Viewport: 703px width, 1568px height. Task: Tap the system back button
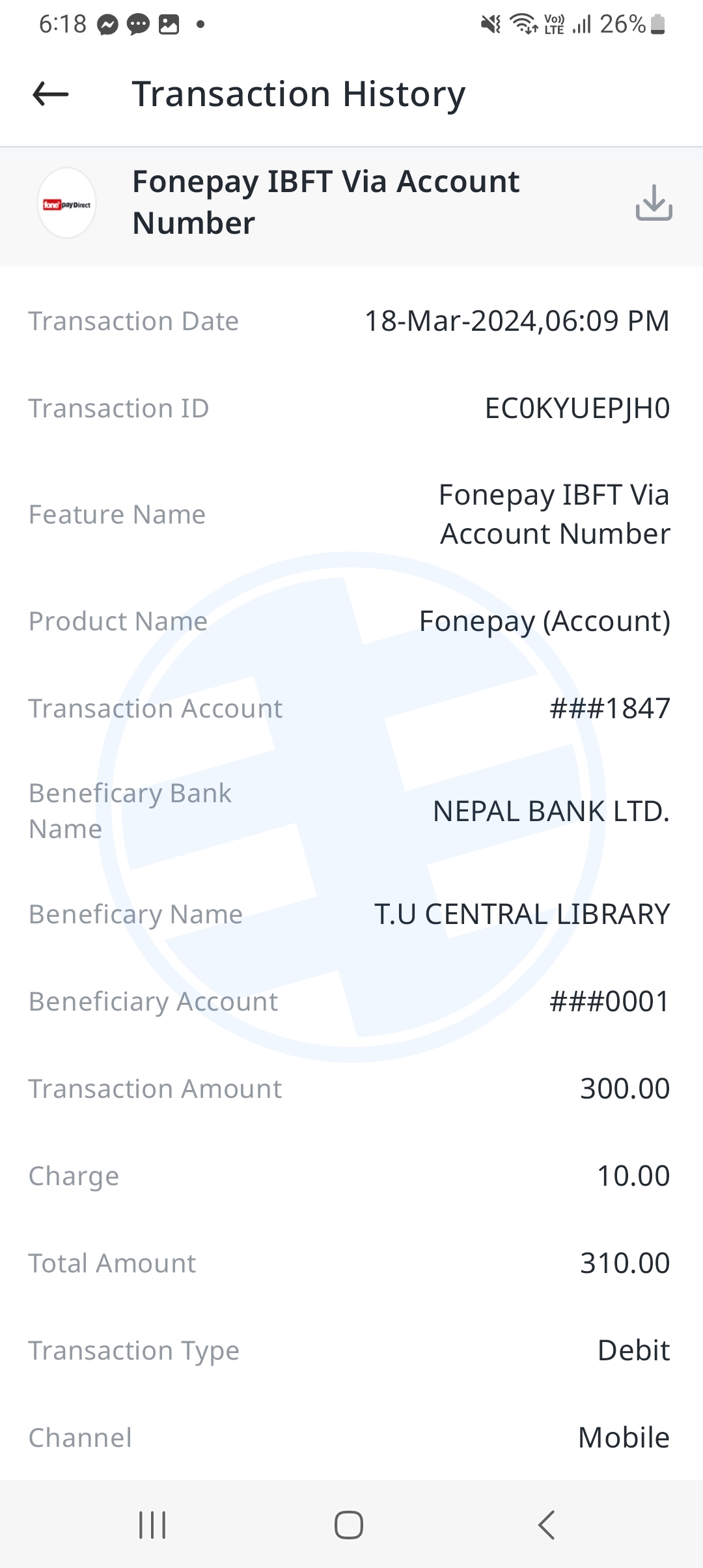pos(547,1525)
